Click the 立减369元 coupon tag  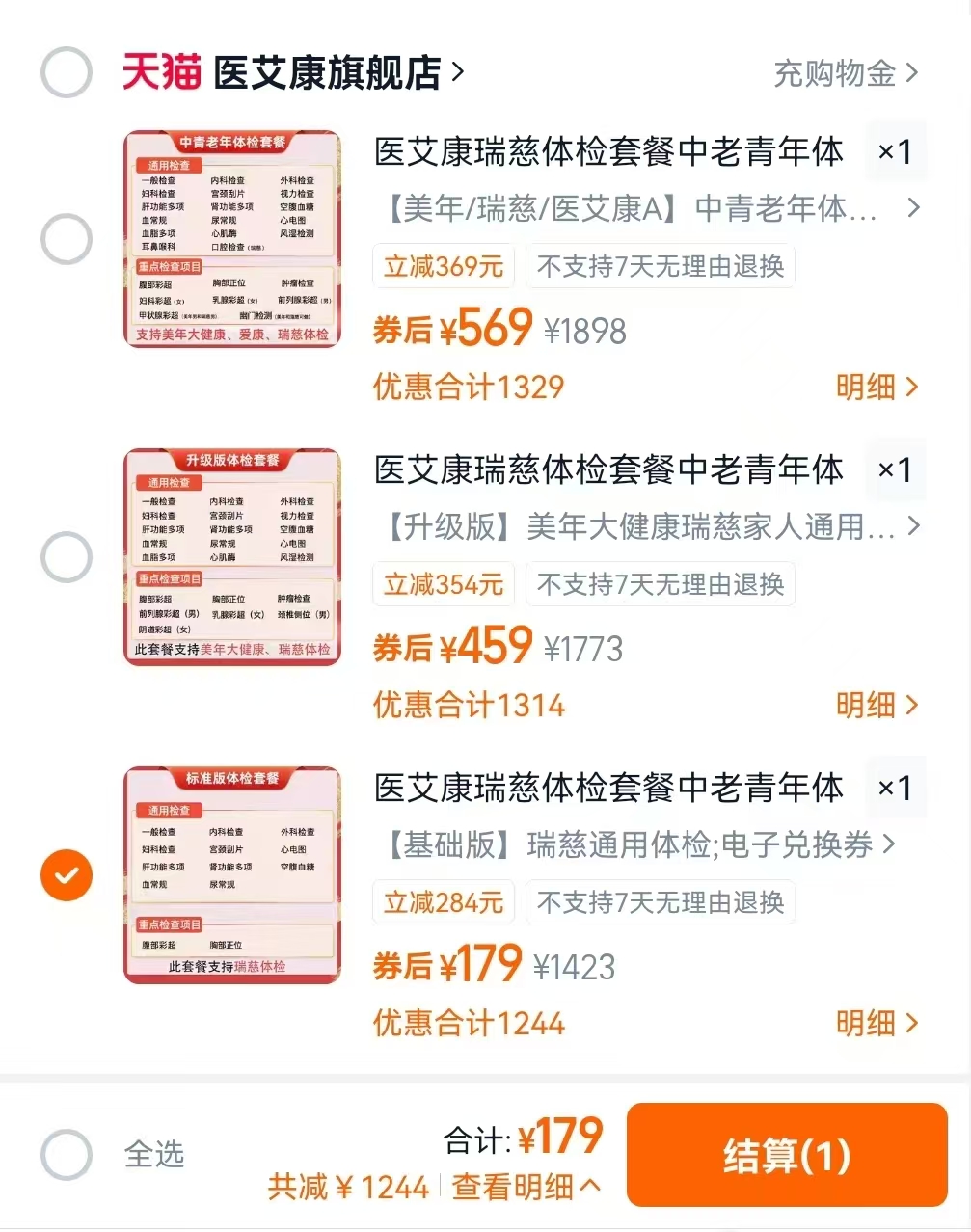[x=444, y=266]
